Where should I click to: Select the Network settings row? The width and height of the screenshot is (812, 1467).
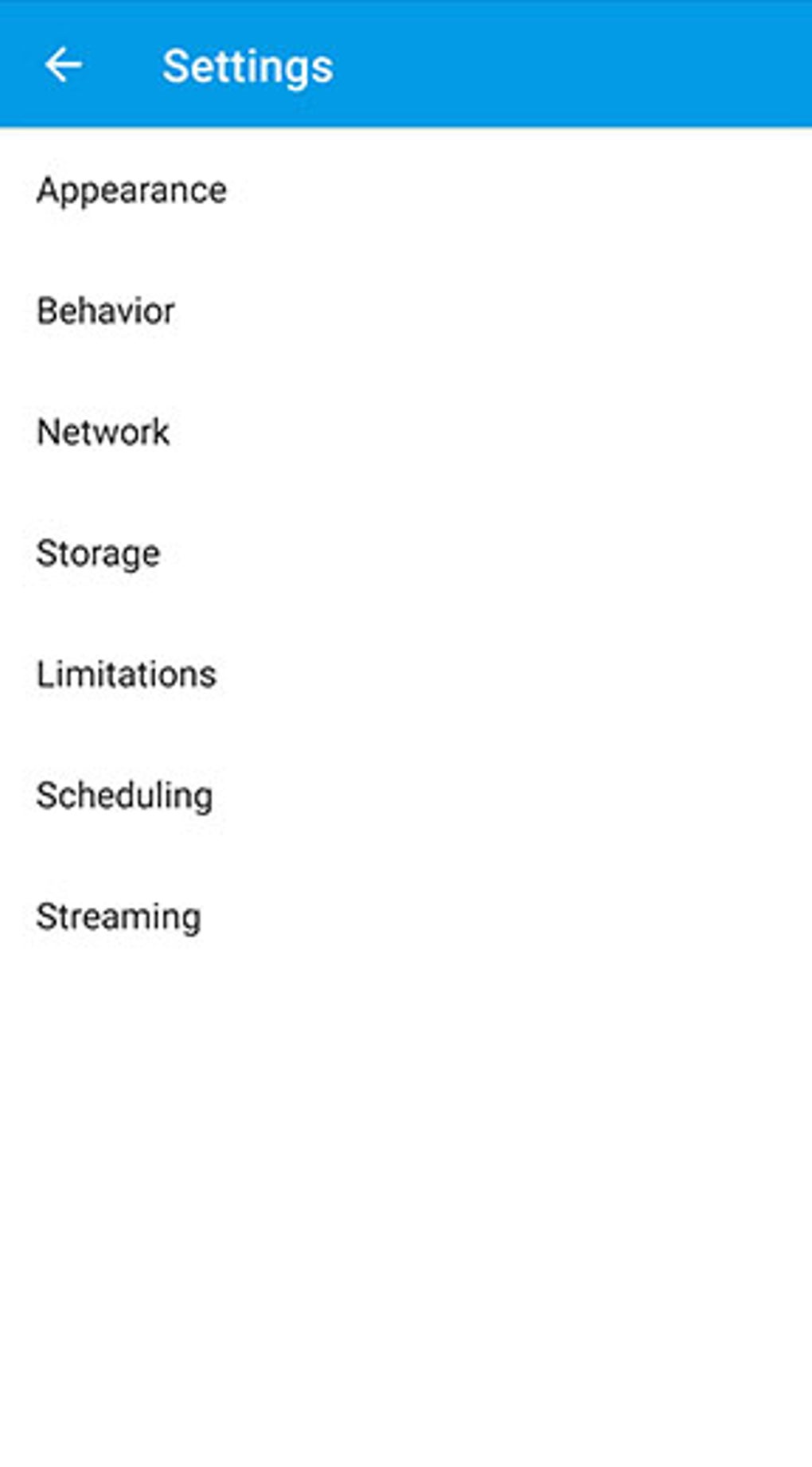coord(103,432)
